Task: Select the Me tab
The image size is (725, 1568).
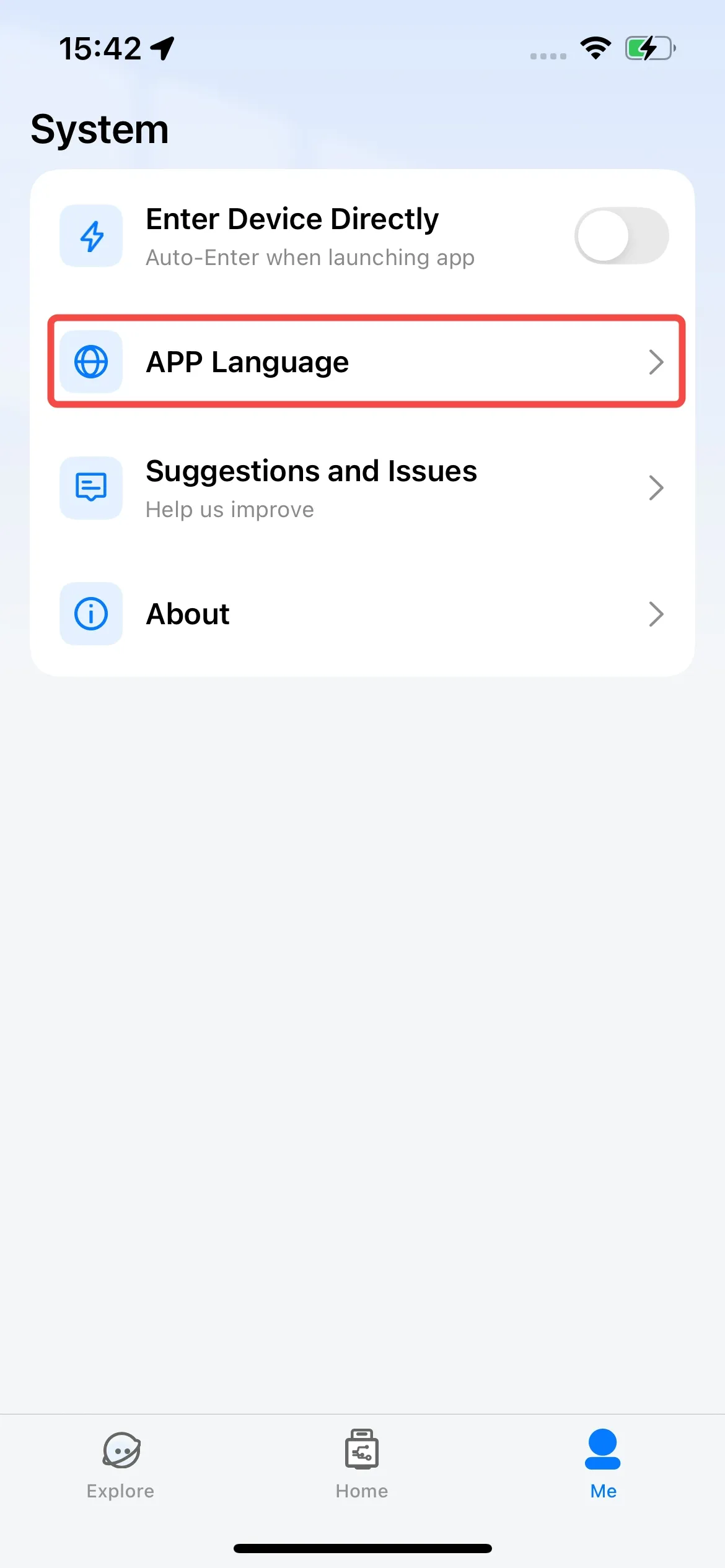Action: [603, 1465]
